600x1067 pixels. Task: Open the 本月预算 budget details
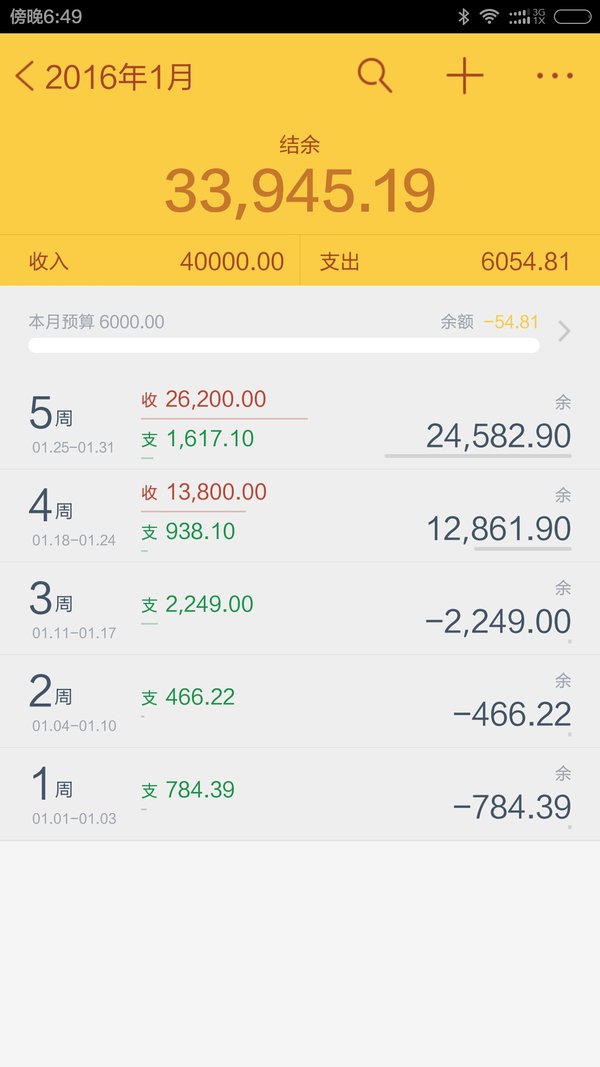tap(300, 331)
